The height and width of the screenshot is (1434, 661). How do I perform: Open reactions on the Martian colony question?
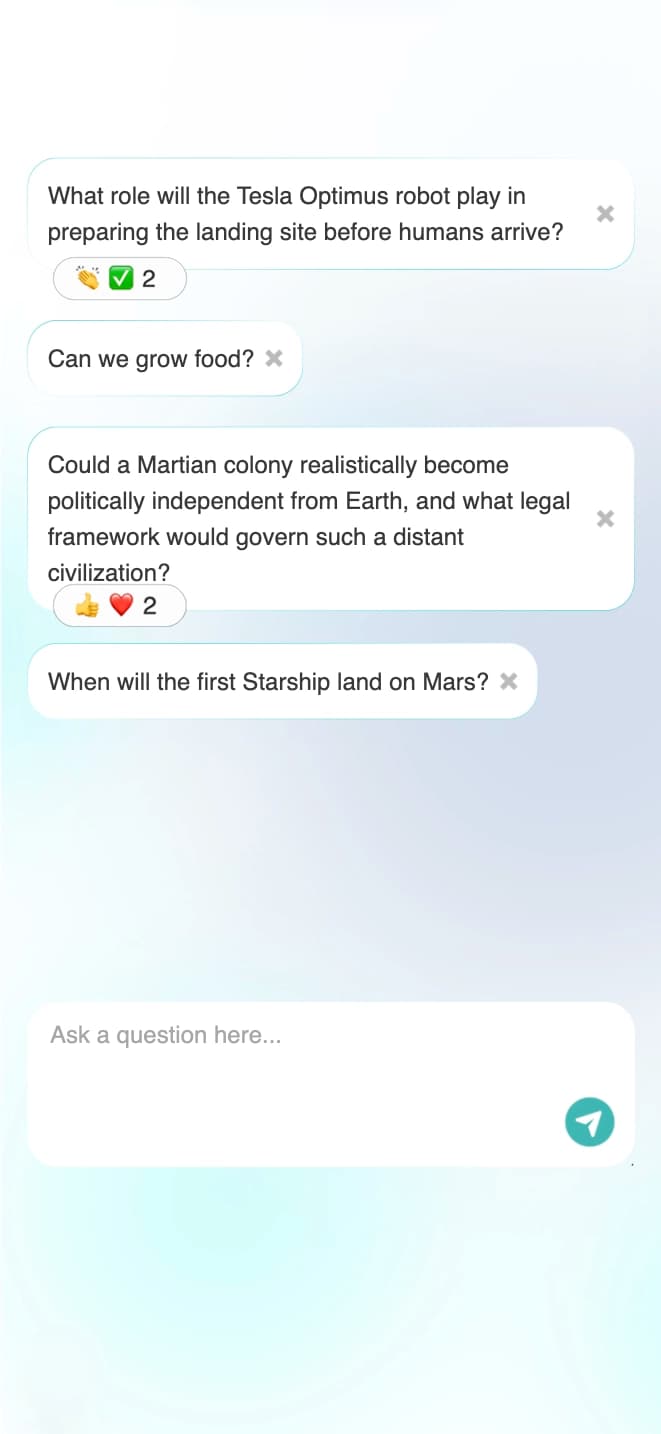click(x=120, y=606)
